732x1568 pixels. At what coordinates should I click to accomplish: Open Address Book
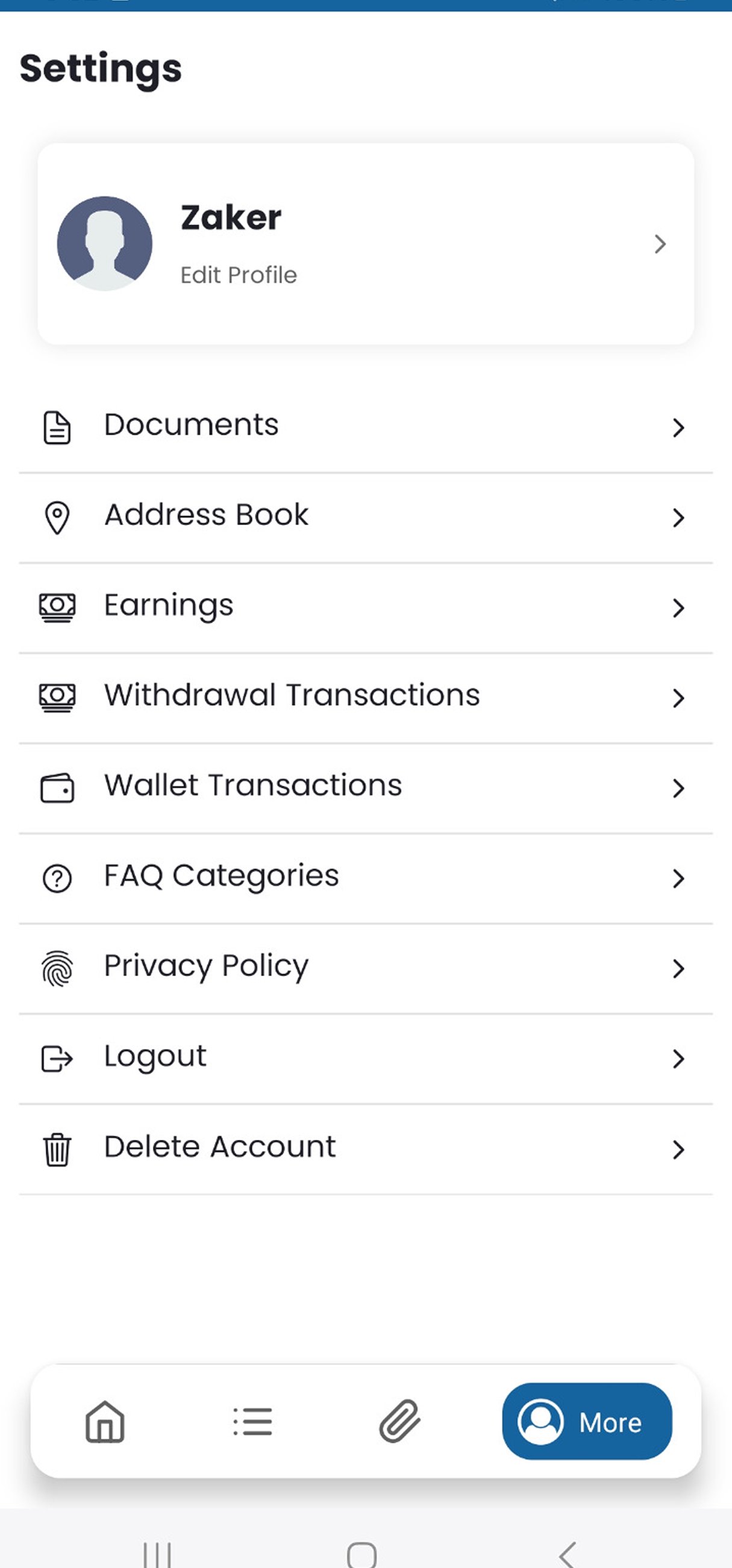tap(365, 517)
